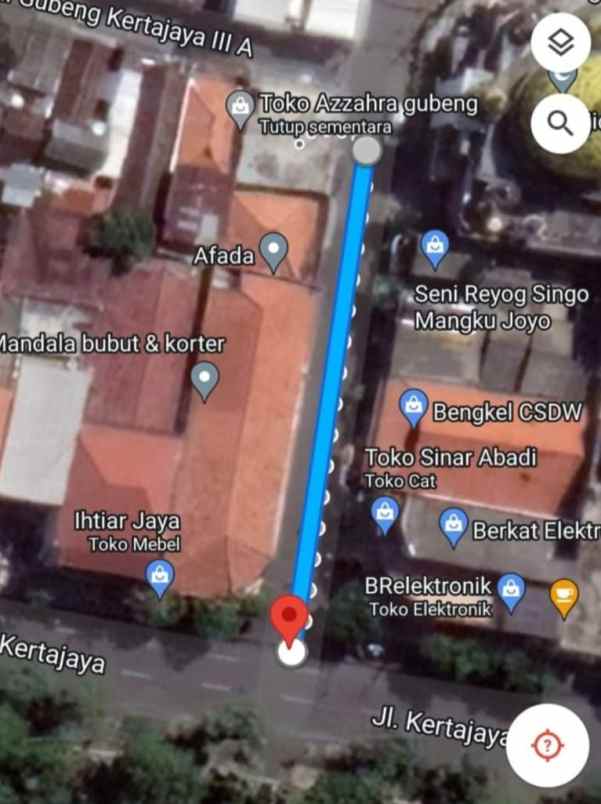Select the Bengkel CSDW shop marker
601x804 pixels.
(x=413, y=407)
